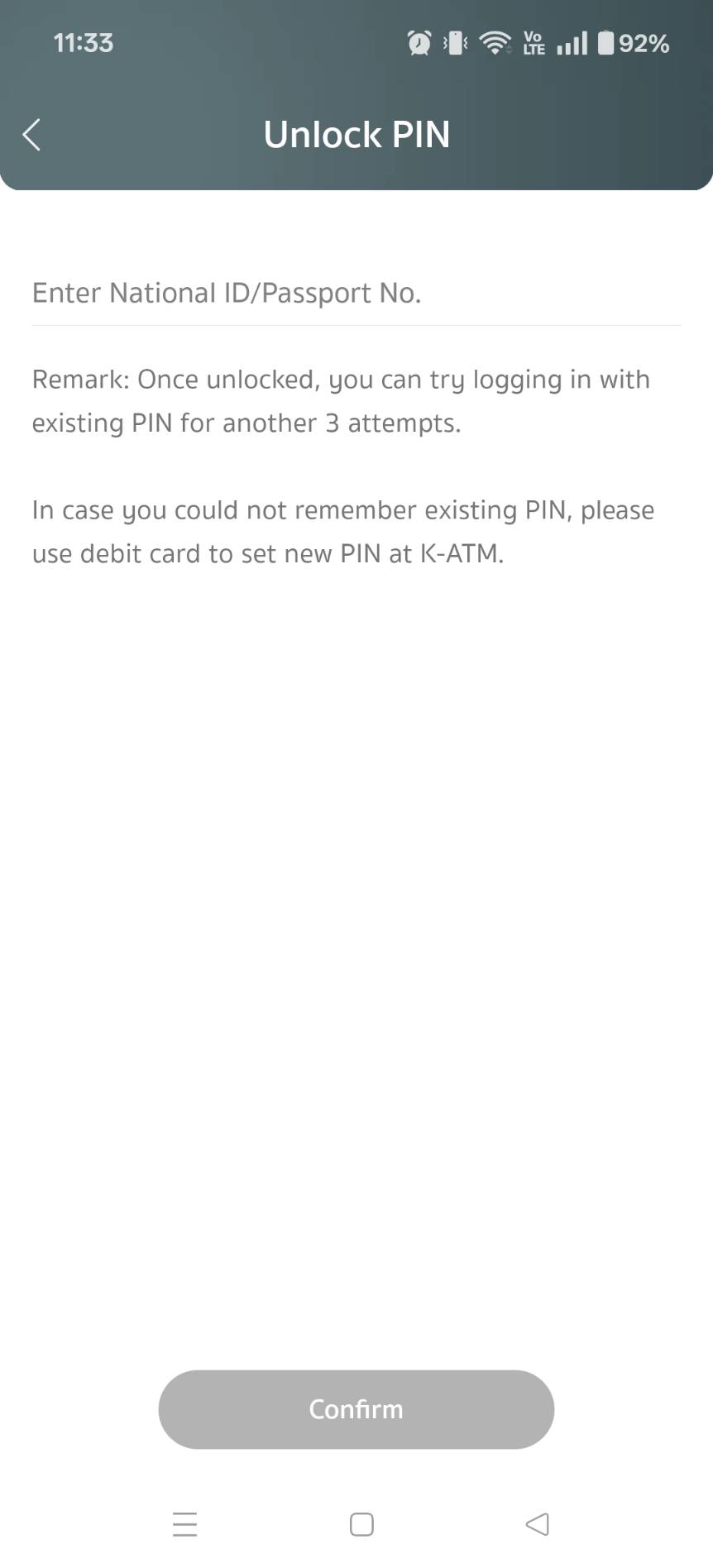Go back from Unlock PIN screen

pos(32,135)
